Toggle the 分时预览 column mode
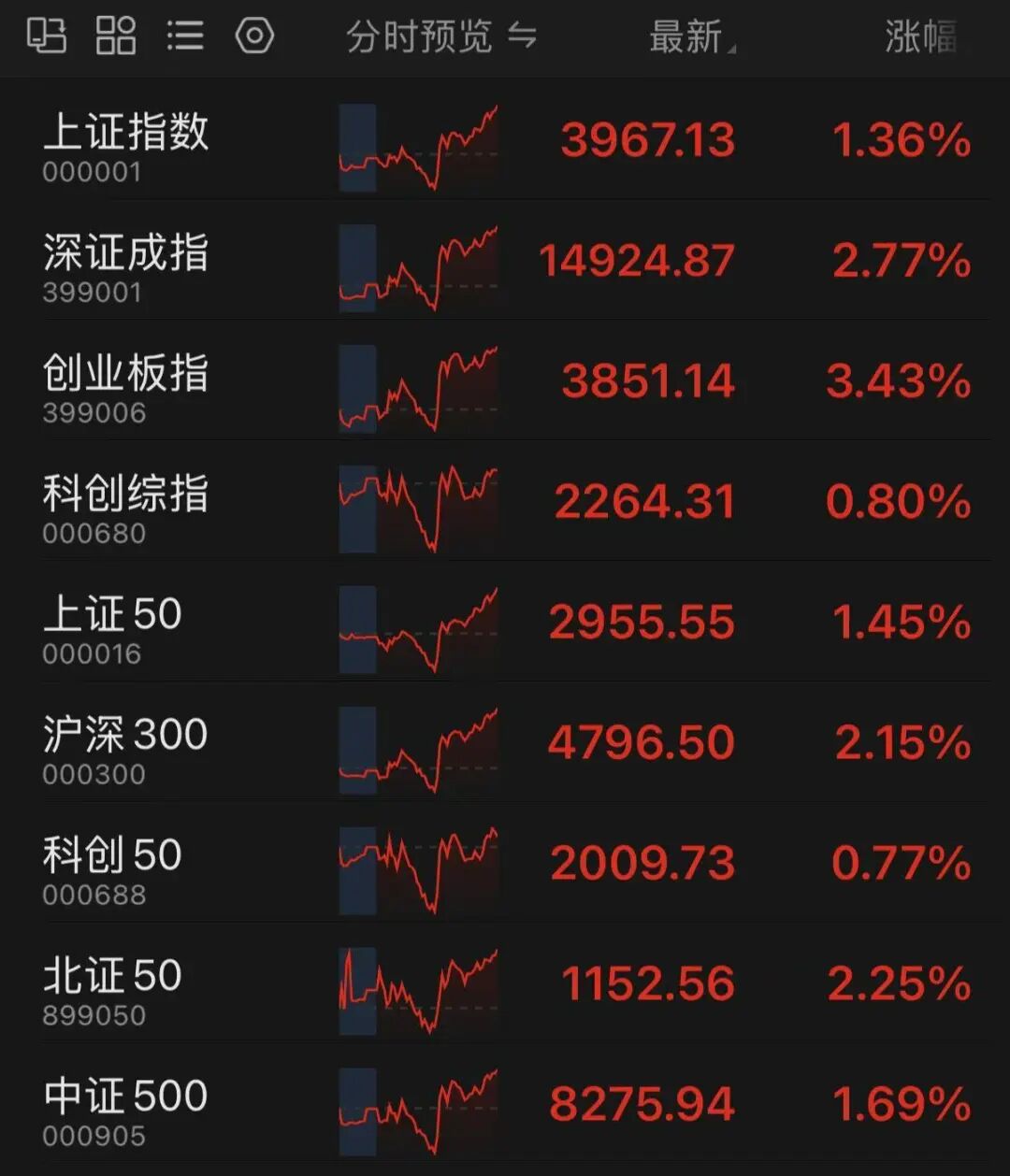 pyautogui.click(x=441, y=37)
